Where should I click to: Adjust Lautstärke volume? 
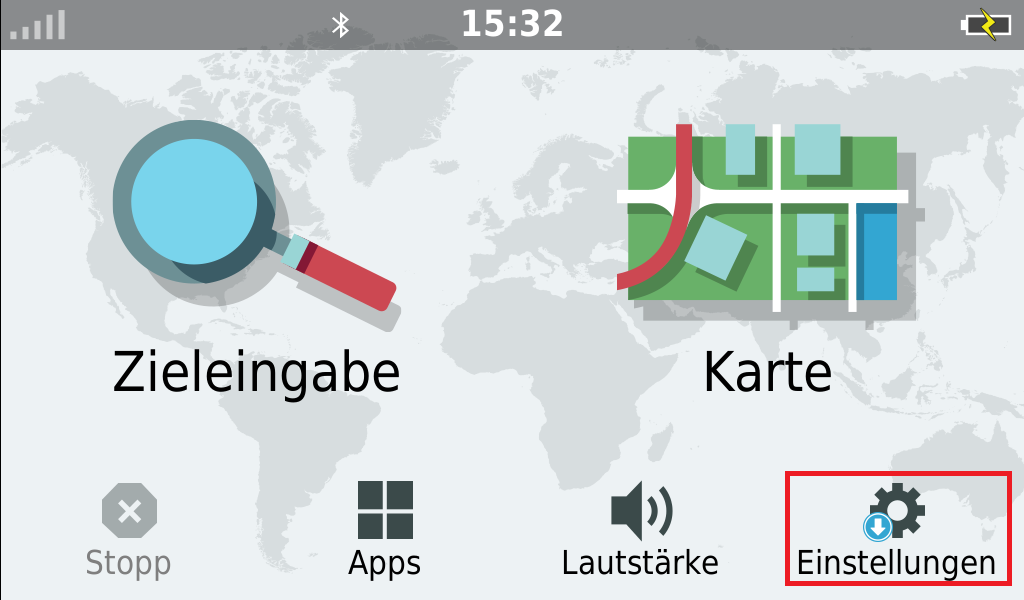click(x=640, y=530)
